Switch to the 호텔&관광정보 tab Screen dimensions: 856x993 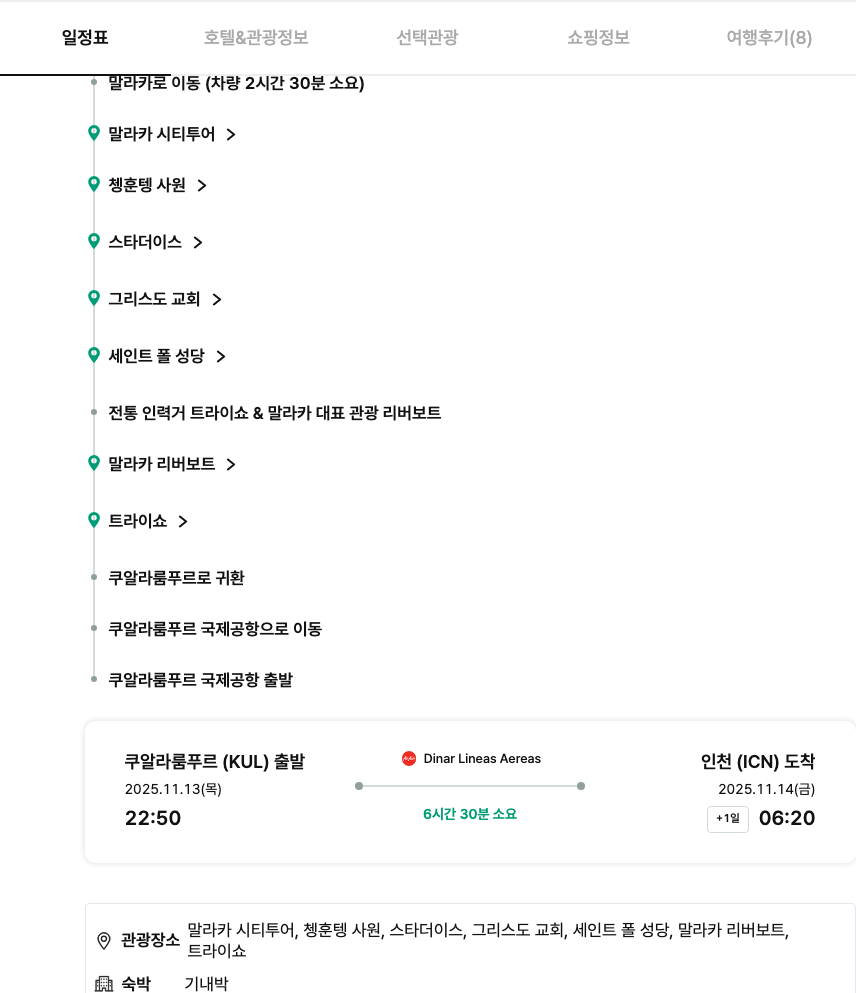pos(256,38)
